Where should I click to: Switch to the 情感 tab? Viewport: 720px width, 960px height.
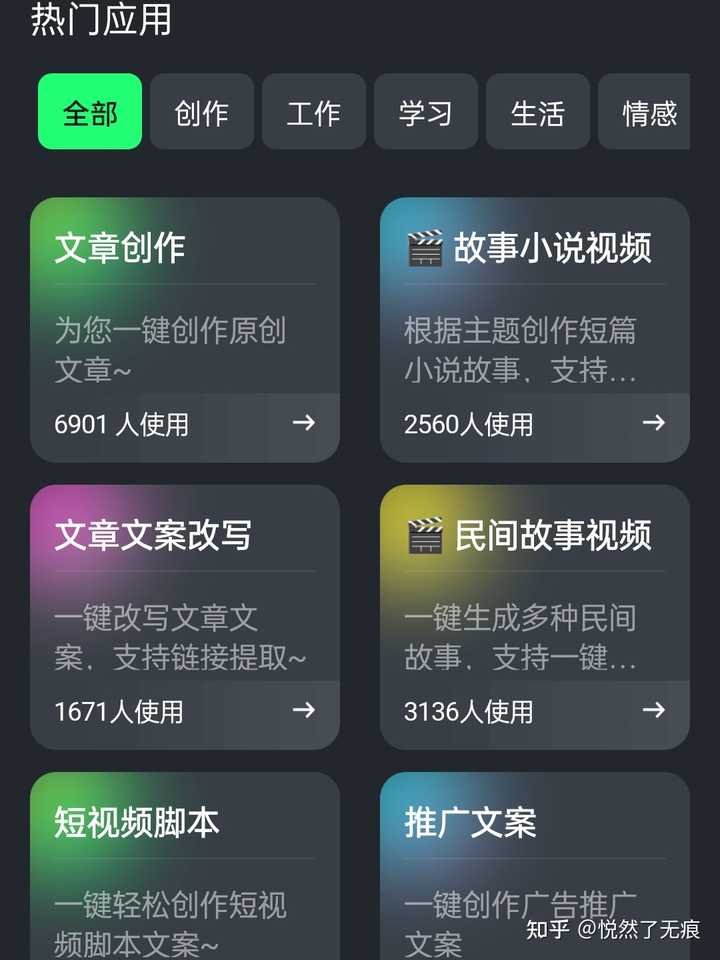click(x=646, y=112)
